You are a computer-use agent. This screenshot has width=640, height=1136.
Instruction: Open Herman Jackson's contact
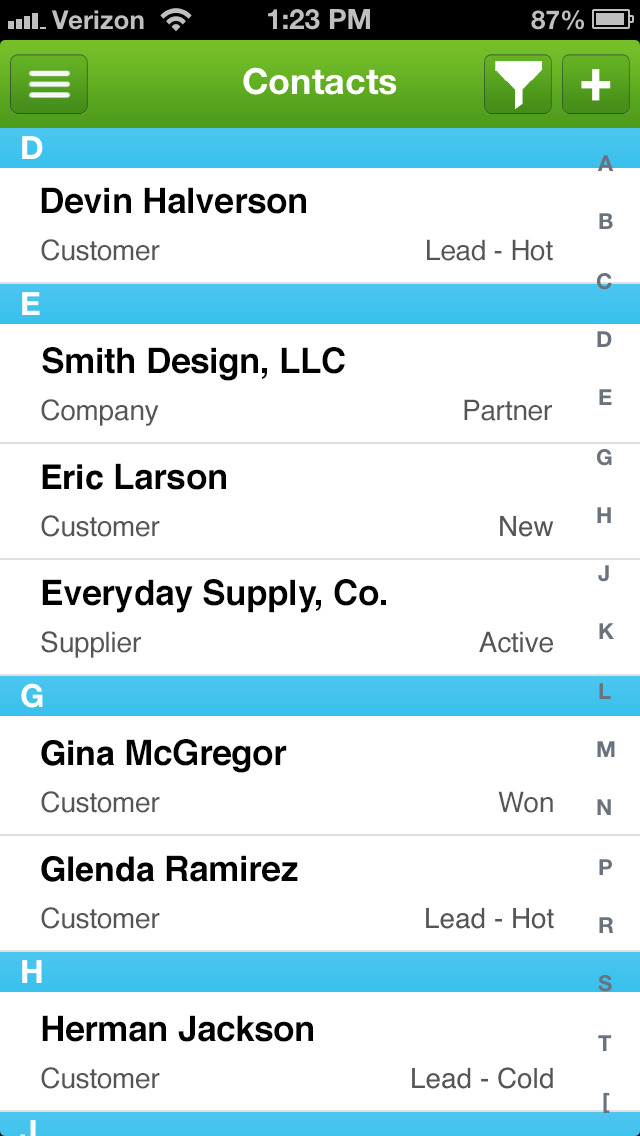pyautogui.click(x=290, y=1052)
